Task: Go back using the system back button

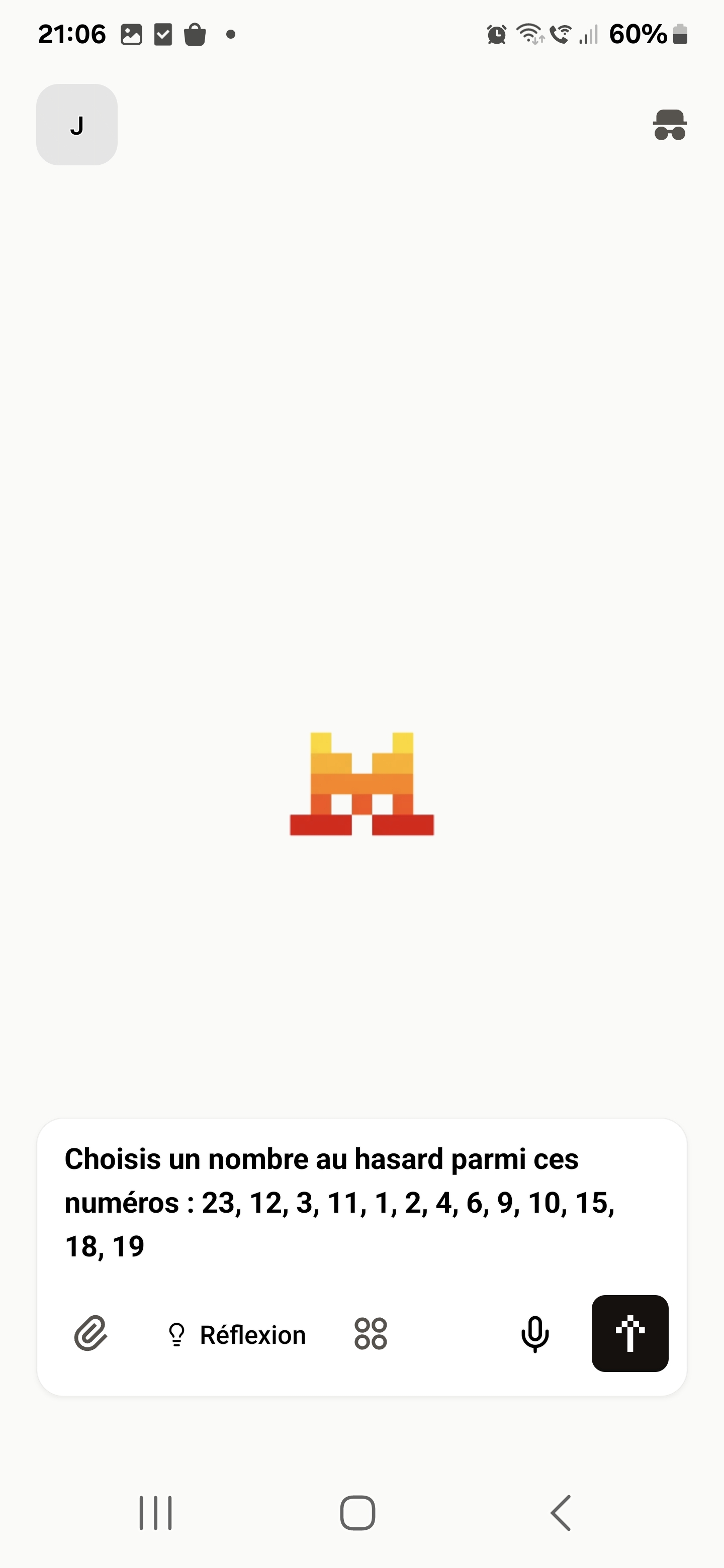Action: point(561,1513)
